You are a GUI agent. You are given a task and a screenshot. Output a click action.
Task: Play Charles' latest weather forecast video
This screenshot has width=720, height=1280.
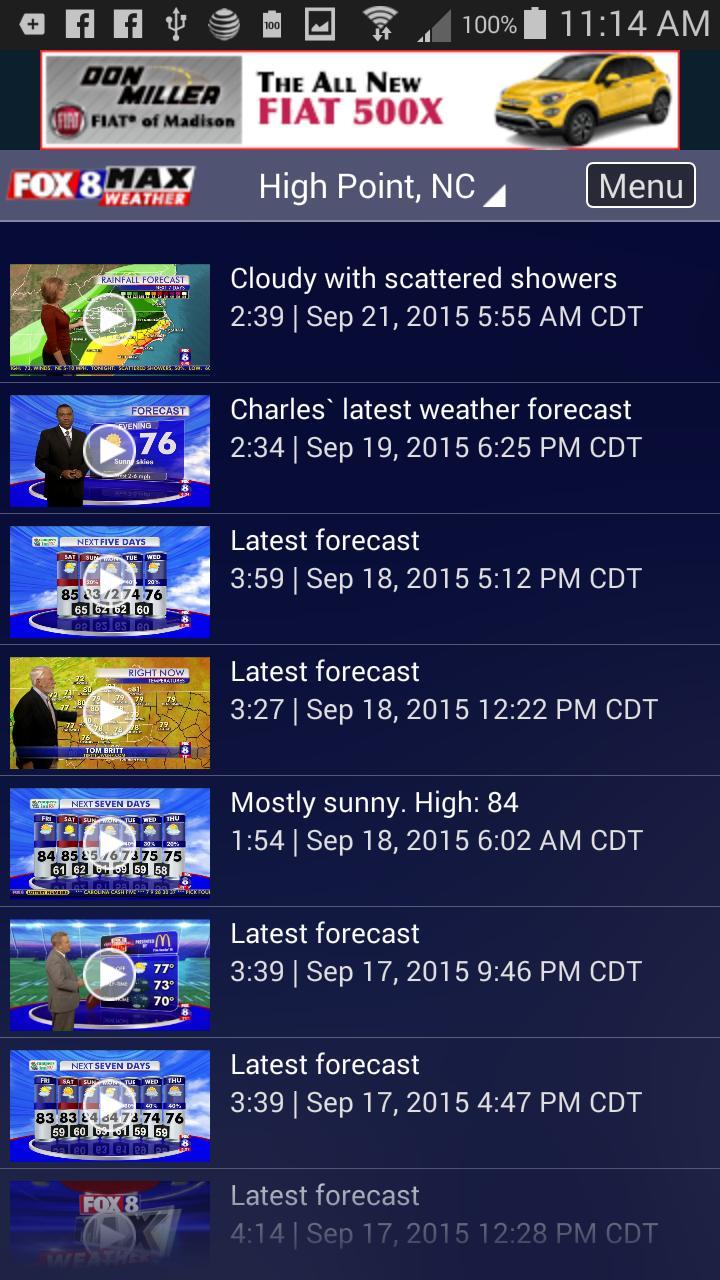tap(109, 449)
